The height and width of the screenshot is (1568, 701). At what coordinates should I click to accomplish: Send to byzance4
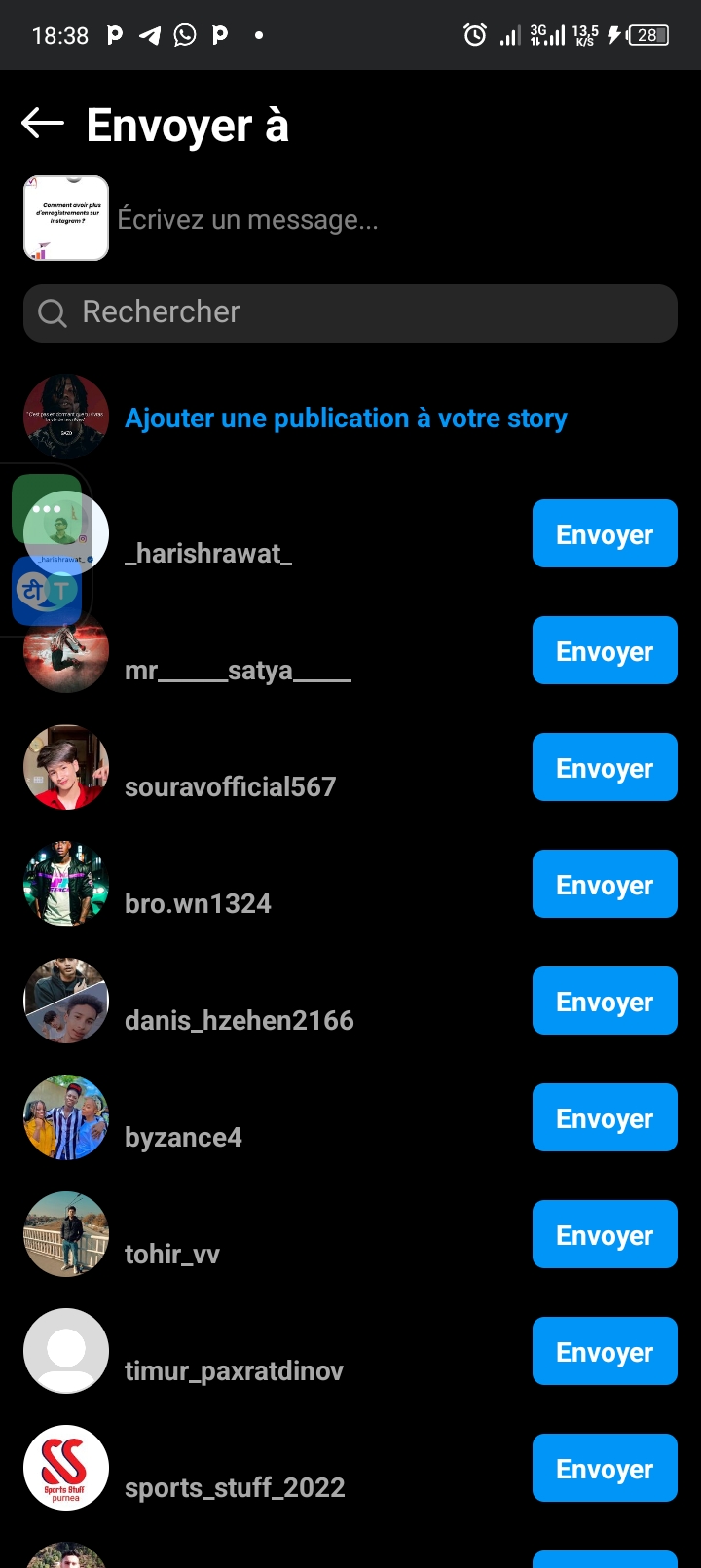[604, 1117]
